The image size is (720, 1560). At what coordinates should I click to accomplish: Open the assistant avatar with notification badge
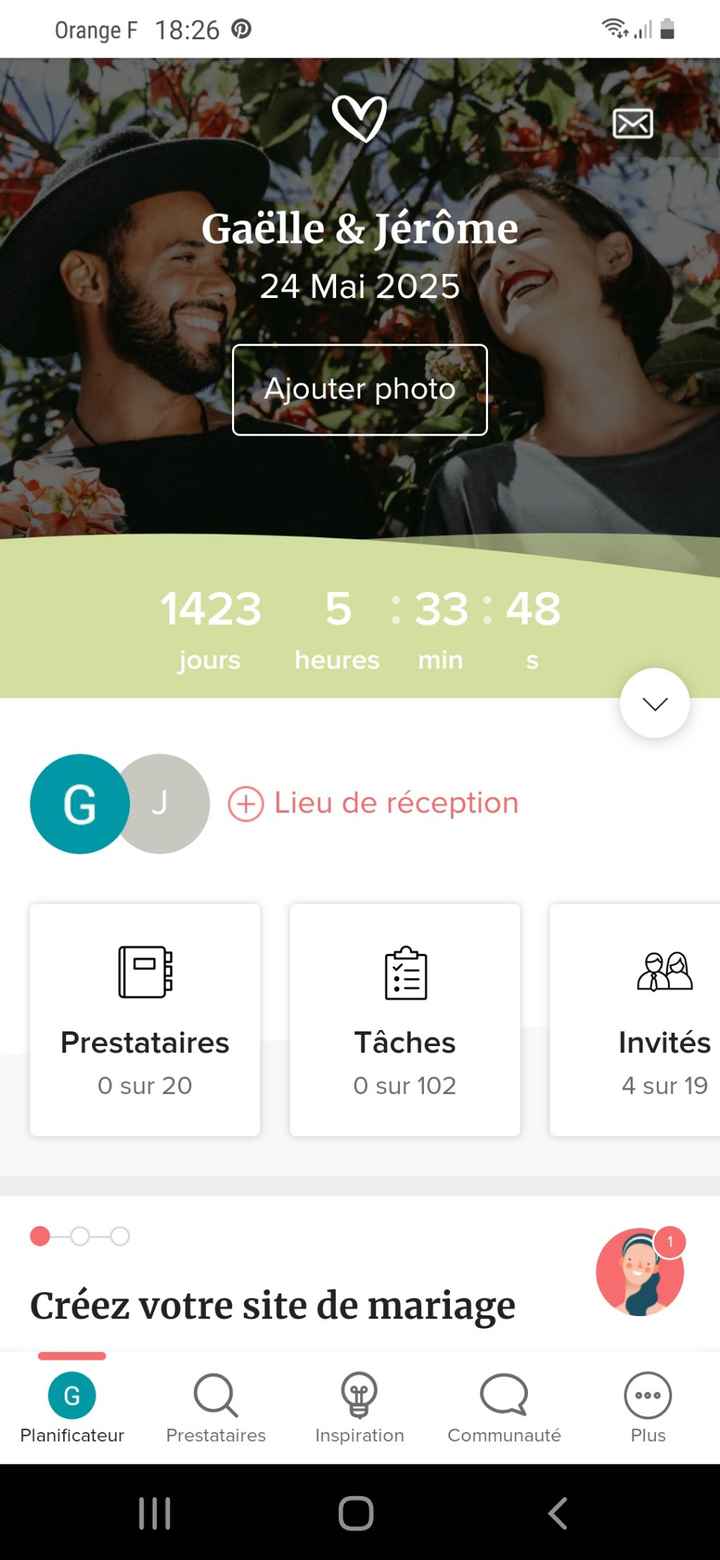[x=639, y=1271]
